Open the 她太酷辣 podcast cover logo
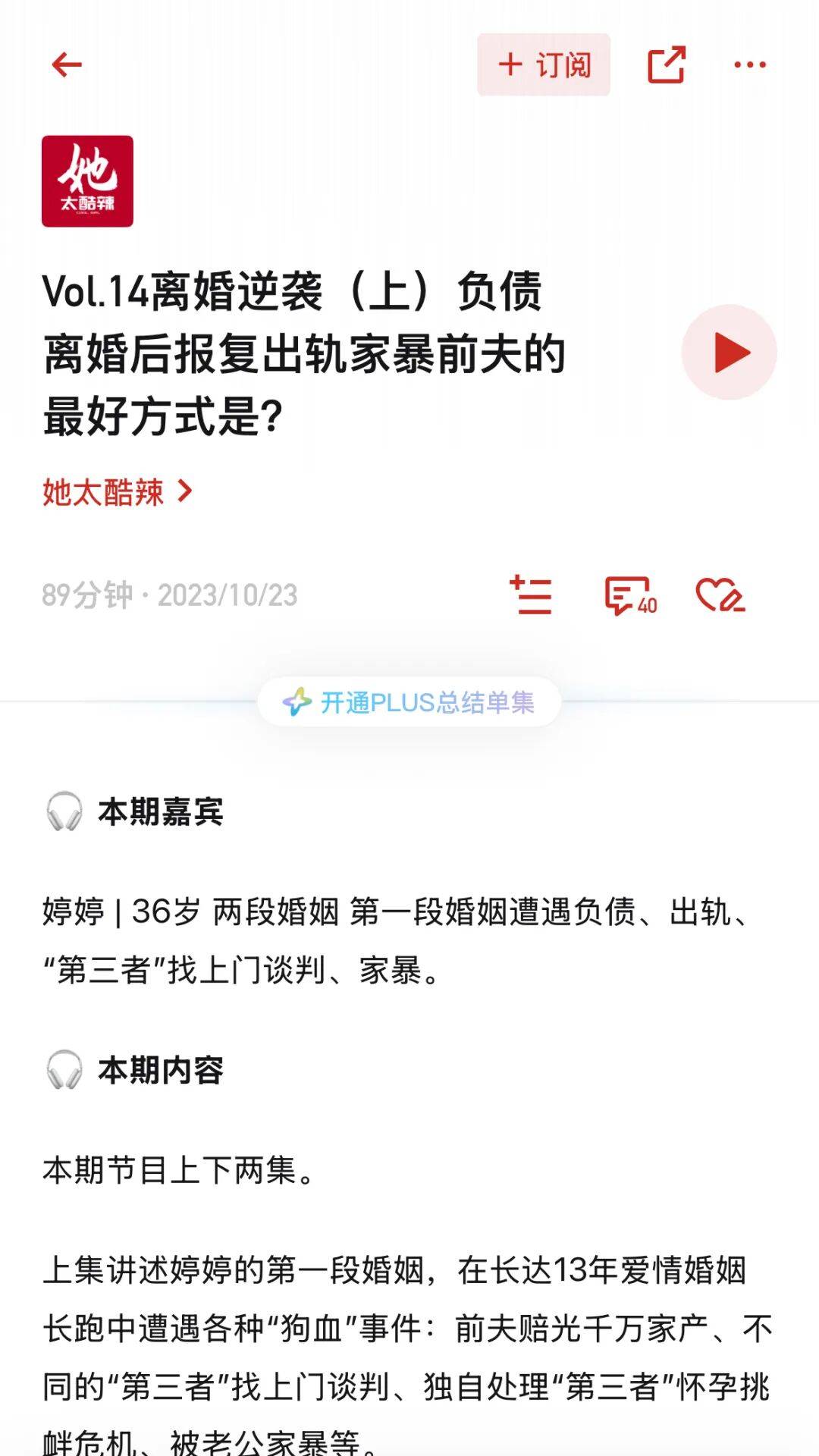Screen dimensions: 819x1456 (x=88, y=180)
